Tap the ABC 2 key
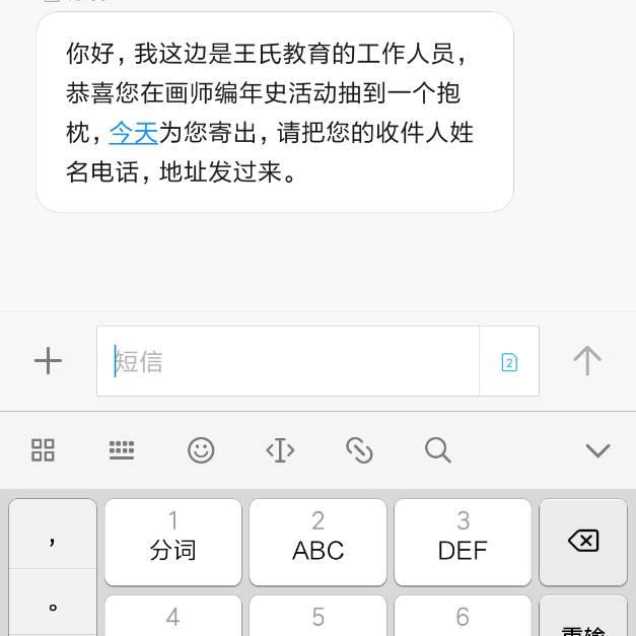This screenshot has height=636, width=636. (x=318, y=541)
